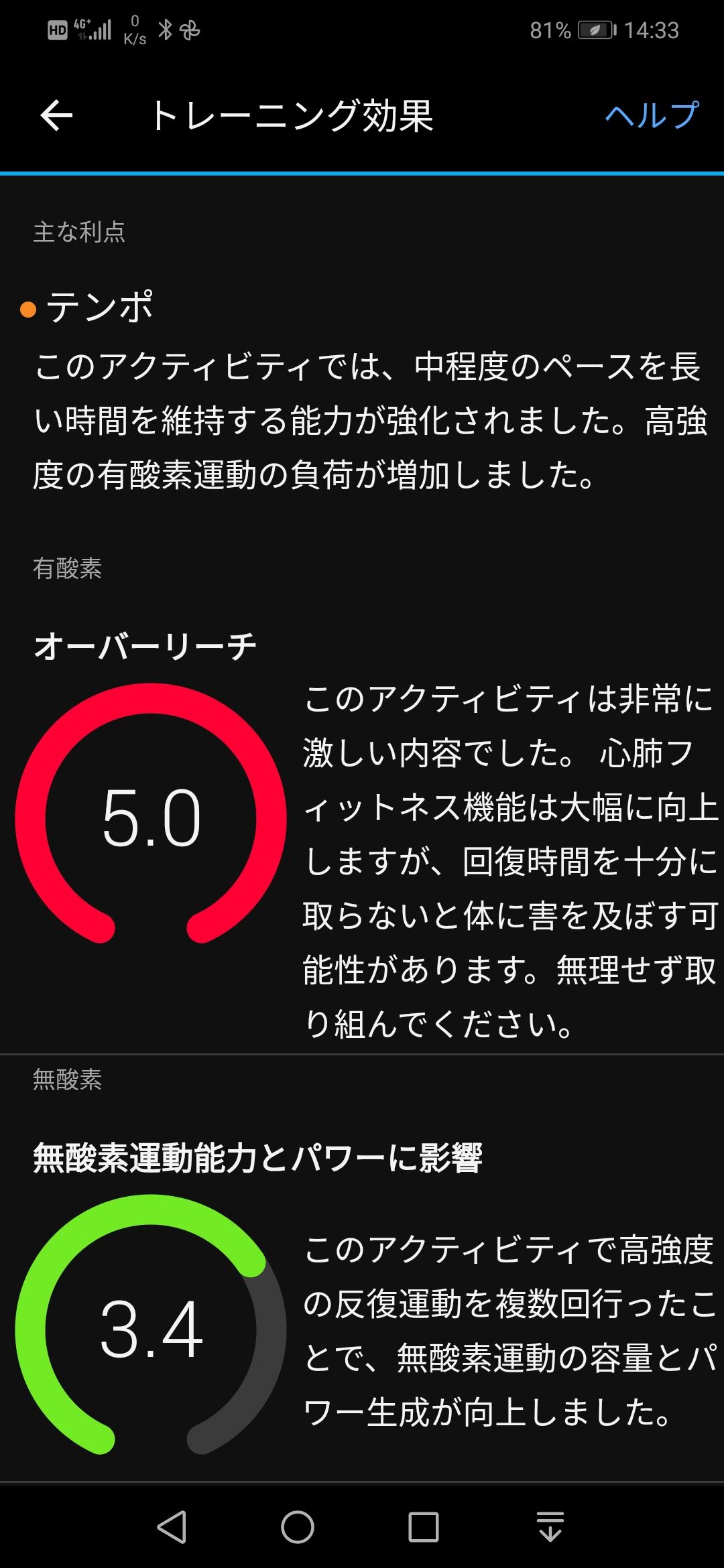This screenshot has height=1568, width=724.
Task: Open the ヘルプ link
Action: tap(652, 115)
